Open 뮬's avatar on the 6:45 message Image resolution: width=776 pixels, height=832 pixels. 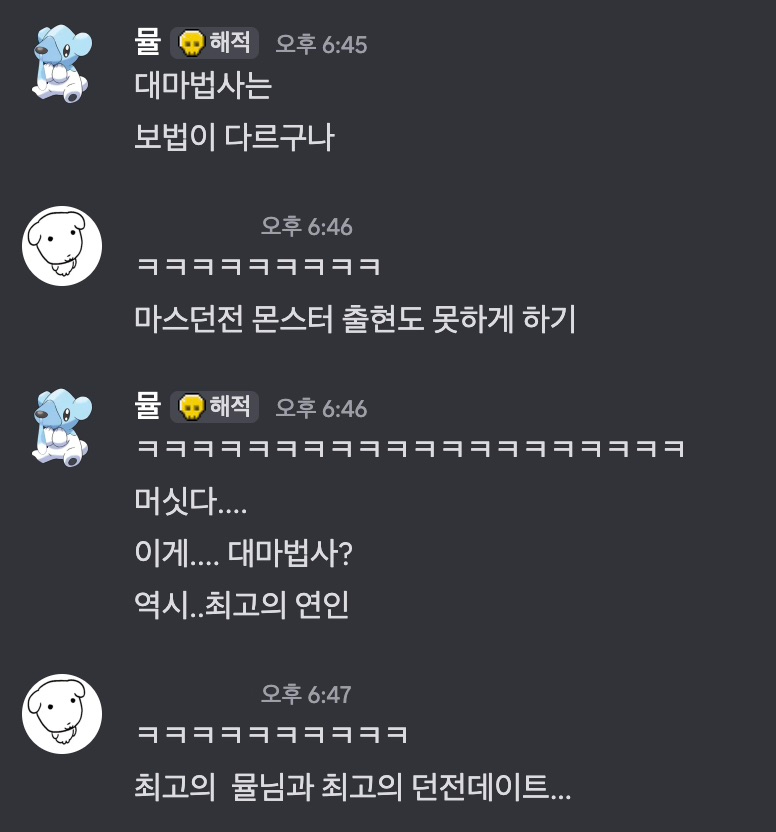[x=62, y=64]
